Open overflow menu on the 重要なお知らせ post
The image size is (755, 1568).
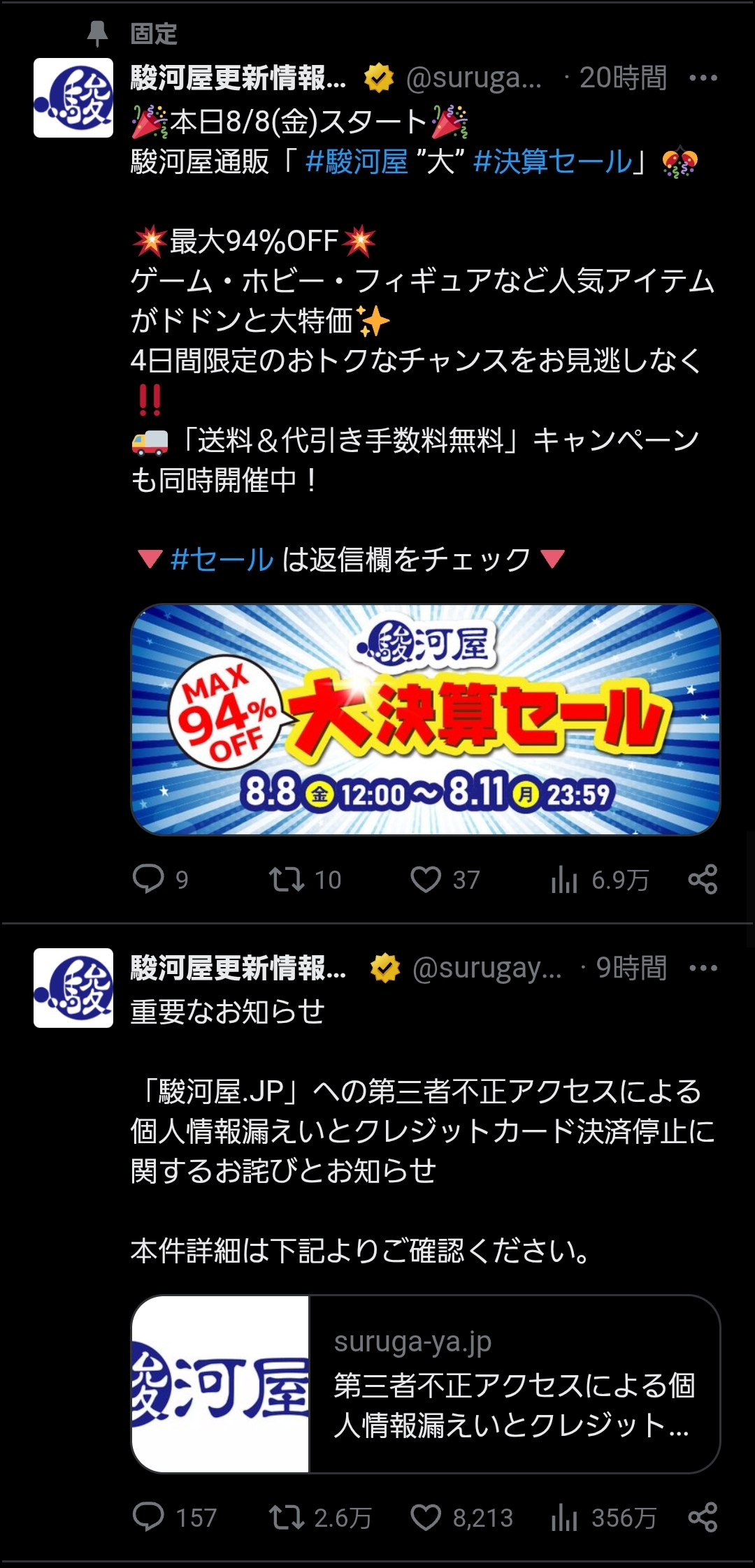[703, 968]
